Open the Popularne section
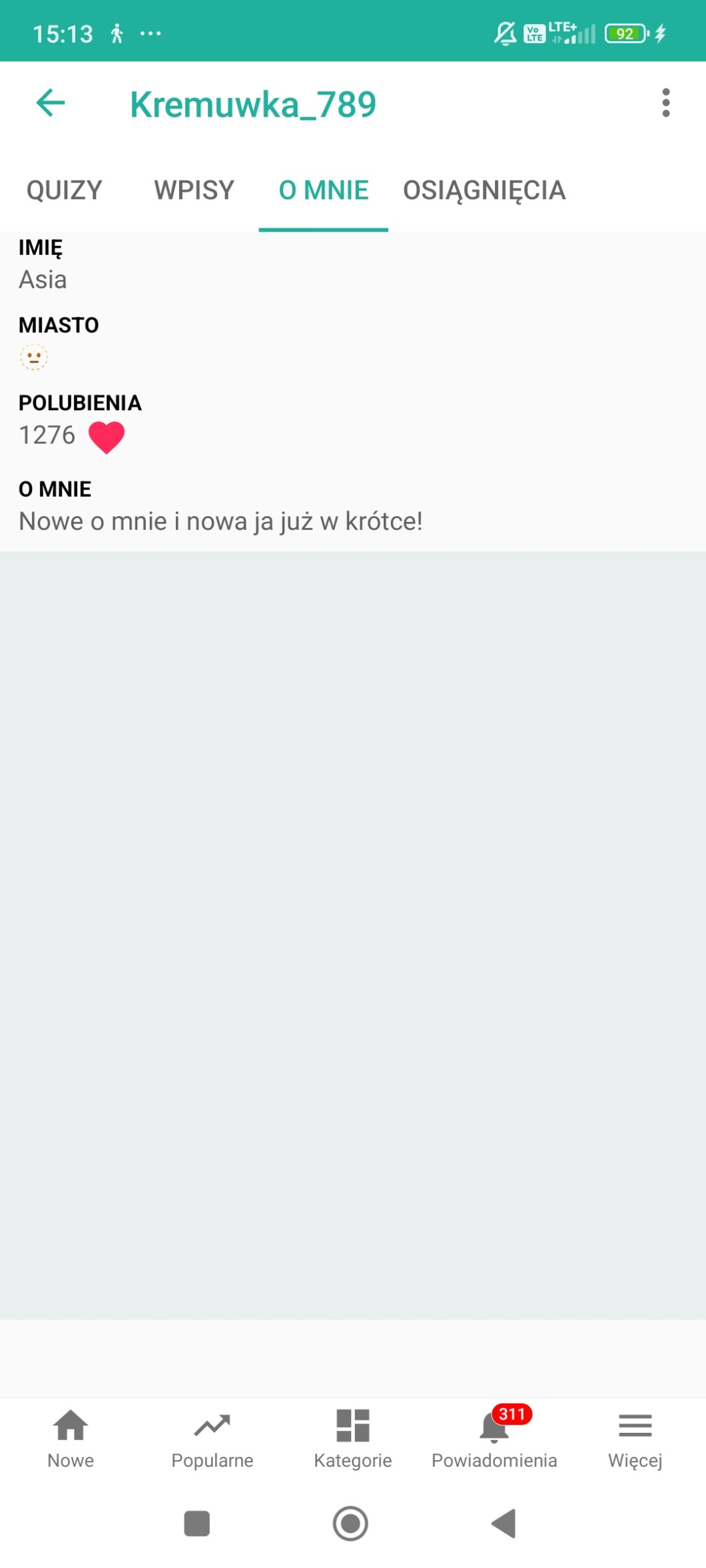The image size is (706, 1568). click(x=212, y=1438)
